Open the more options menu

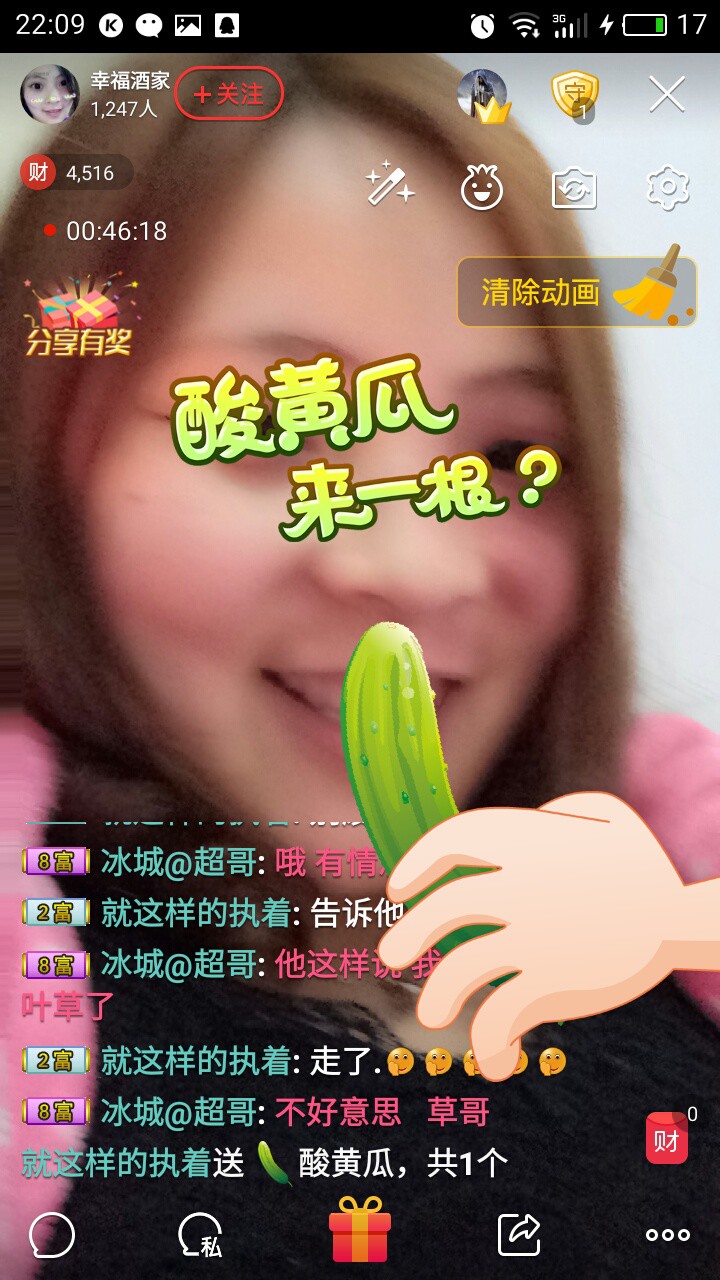(667, 1235)
